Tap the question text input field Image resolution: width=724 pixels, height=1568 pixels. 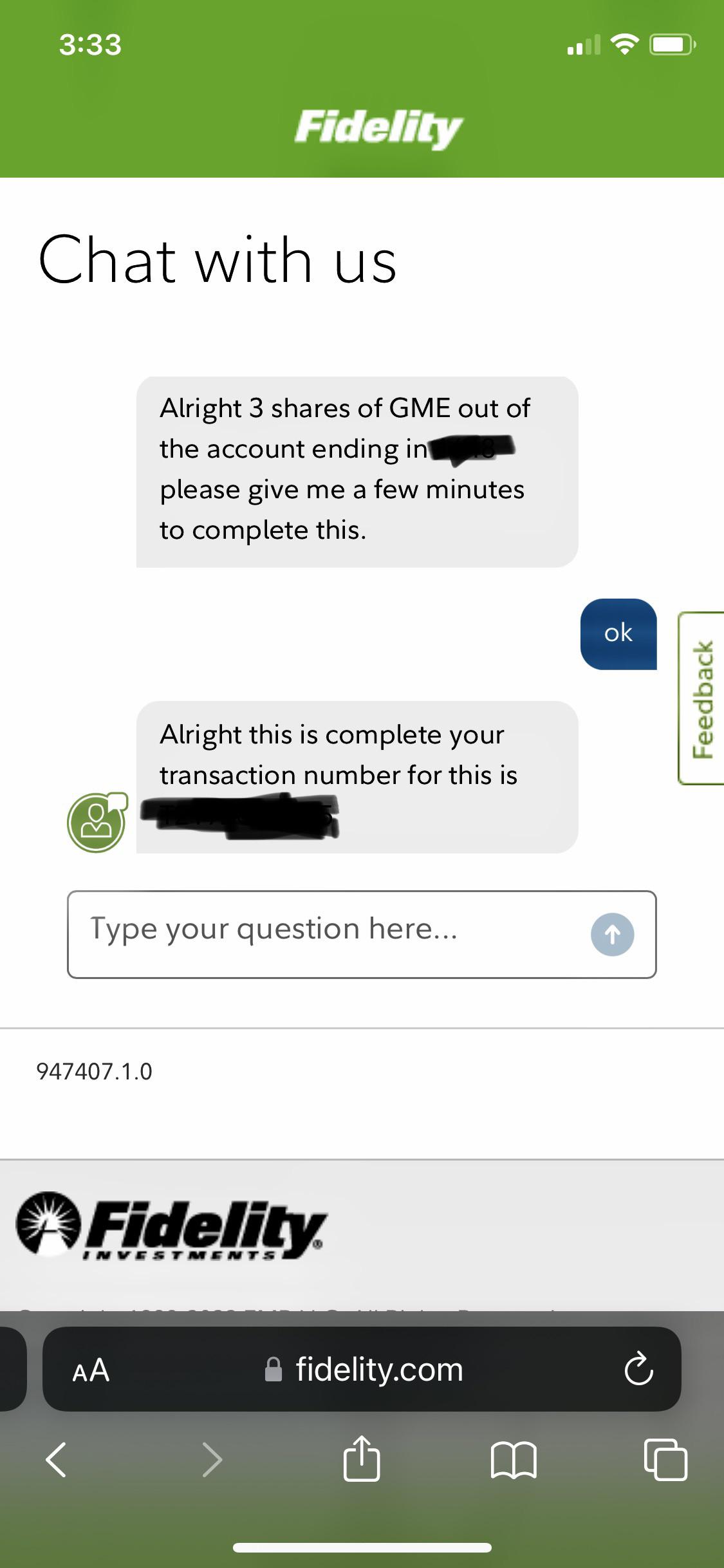coord(322,934)
